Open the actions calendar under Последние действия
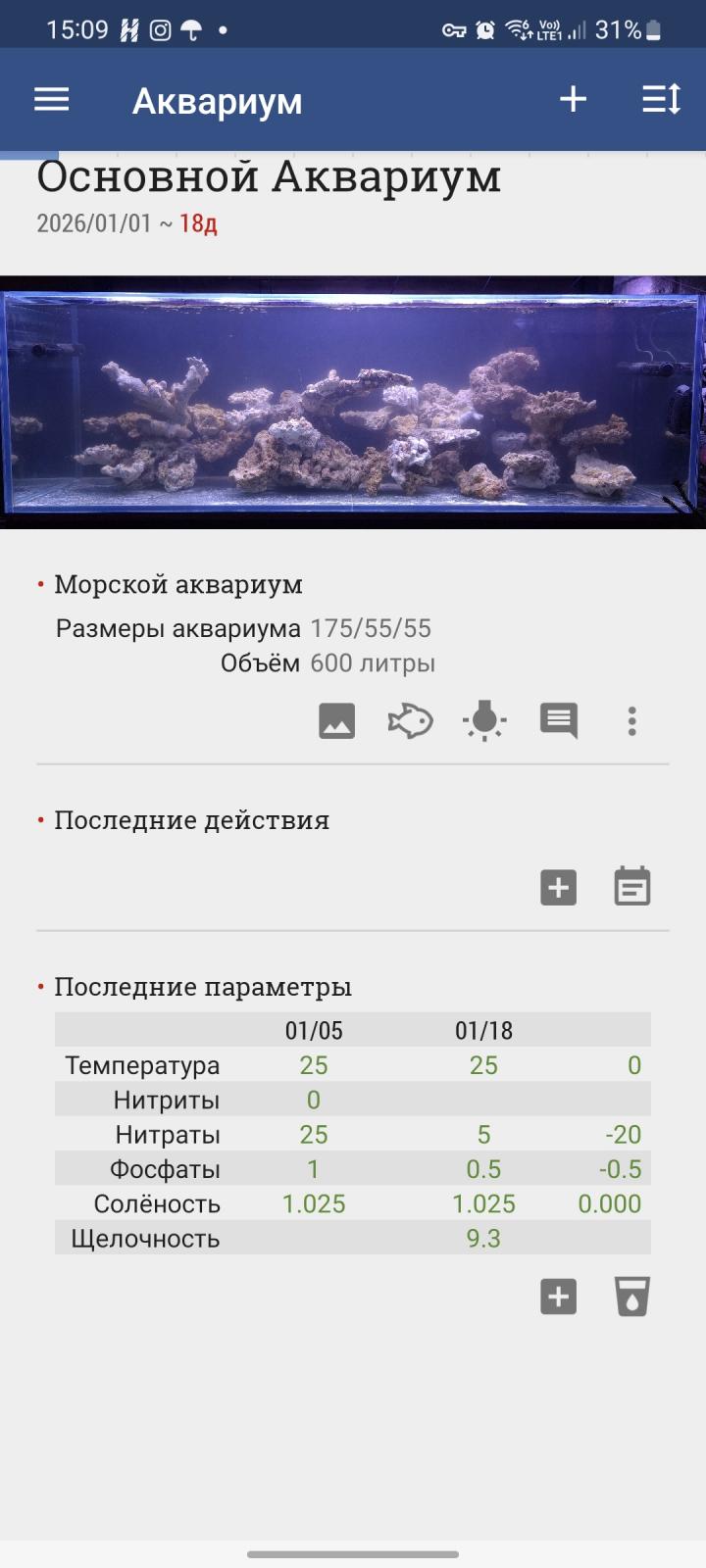The width and height of the screenshot is (706, 1568). coord(632,888)
